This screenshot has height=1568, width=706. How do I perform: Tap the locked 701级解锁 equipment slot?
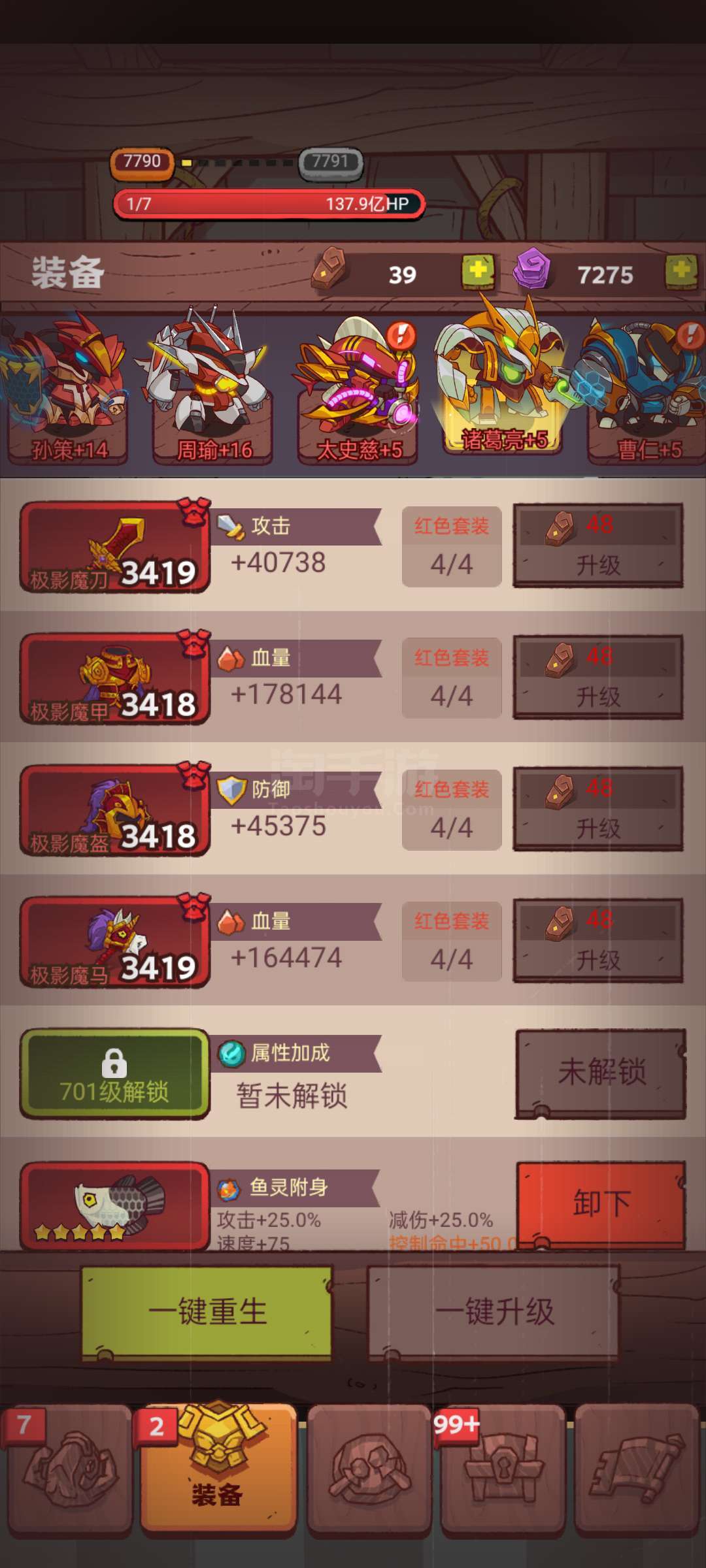click(115, 1073)
